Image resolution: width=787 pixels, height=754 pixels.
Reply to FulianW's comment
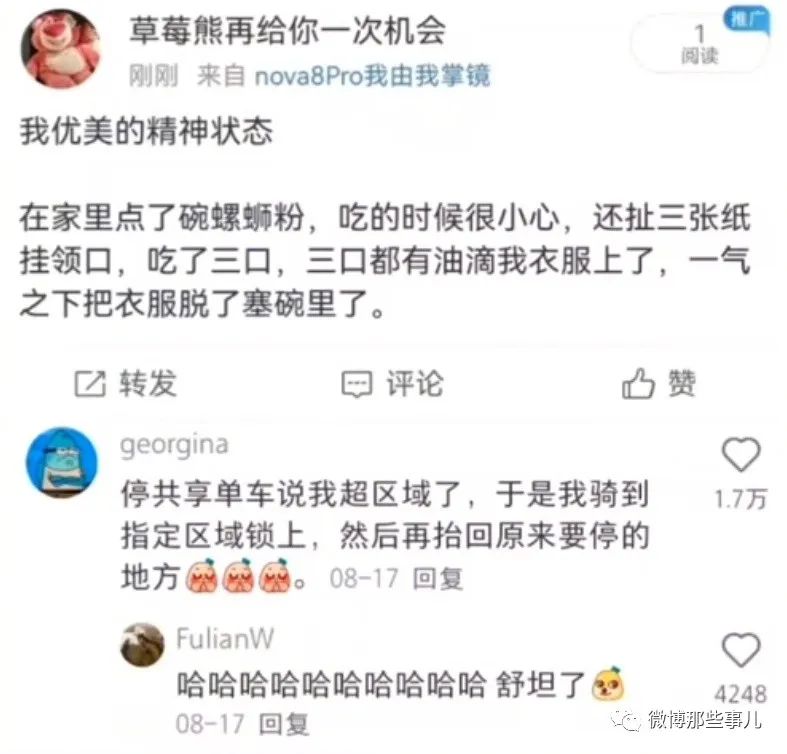[284, 721]
